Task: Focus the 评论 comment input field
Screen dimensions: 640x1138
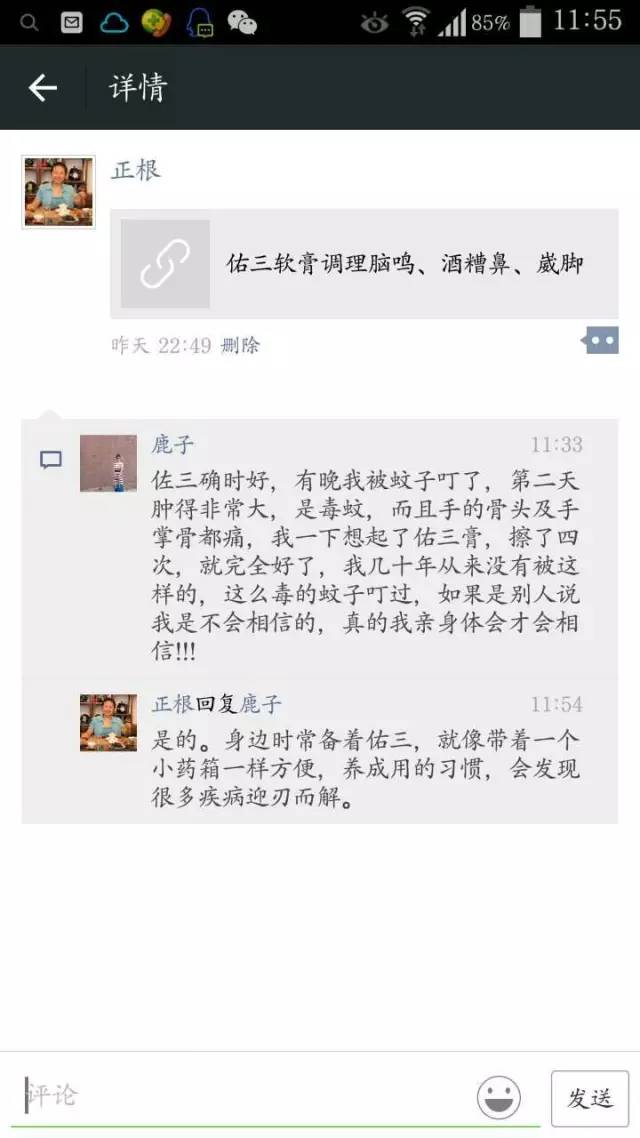Action: tap(240, 1095)
